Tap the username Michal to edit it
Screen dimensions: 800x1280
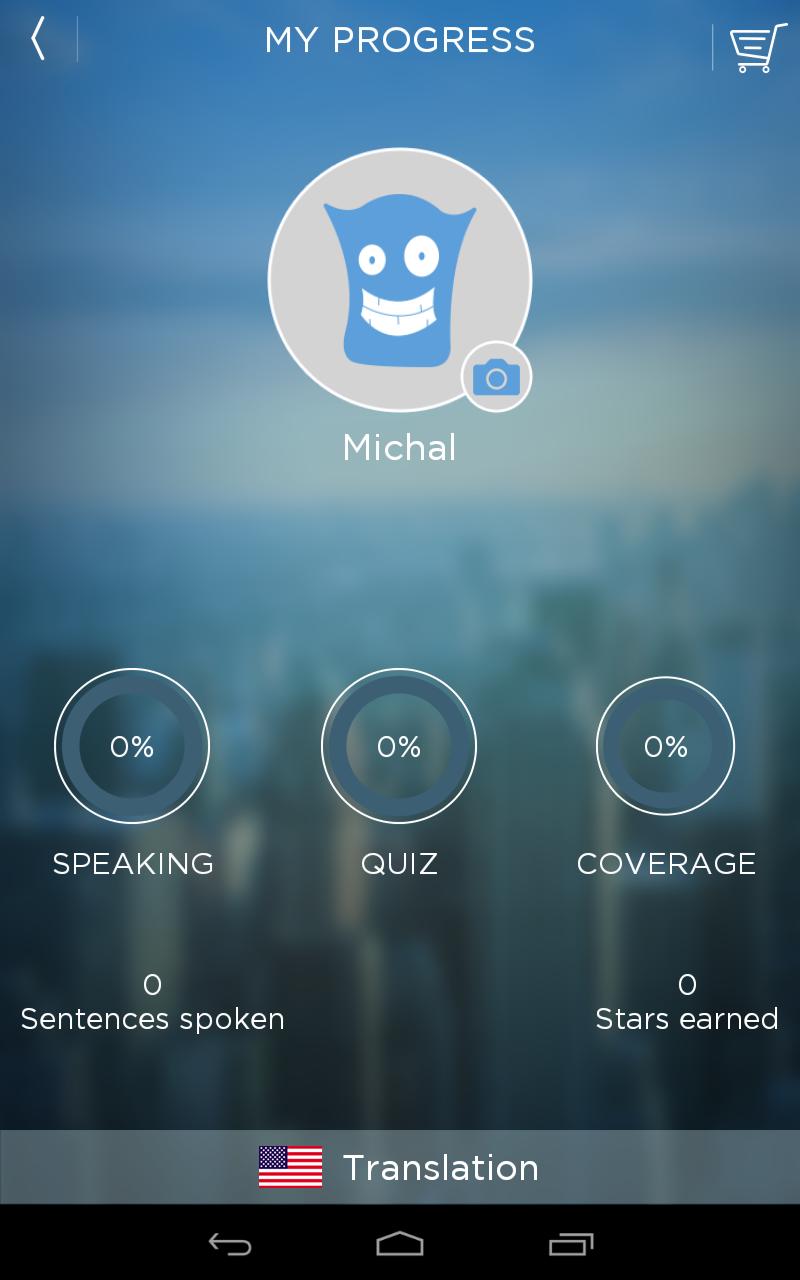pyautogui.click(x=399, y=447)
